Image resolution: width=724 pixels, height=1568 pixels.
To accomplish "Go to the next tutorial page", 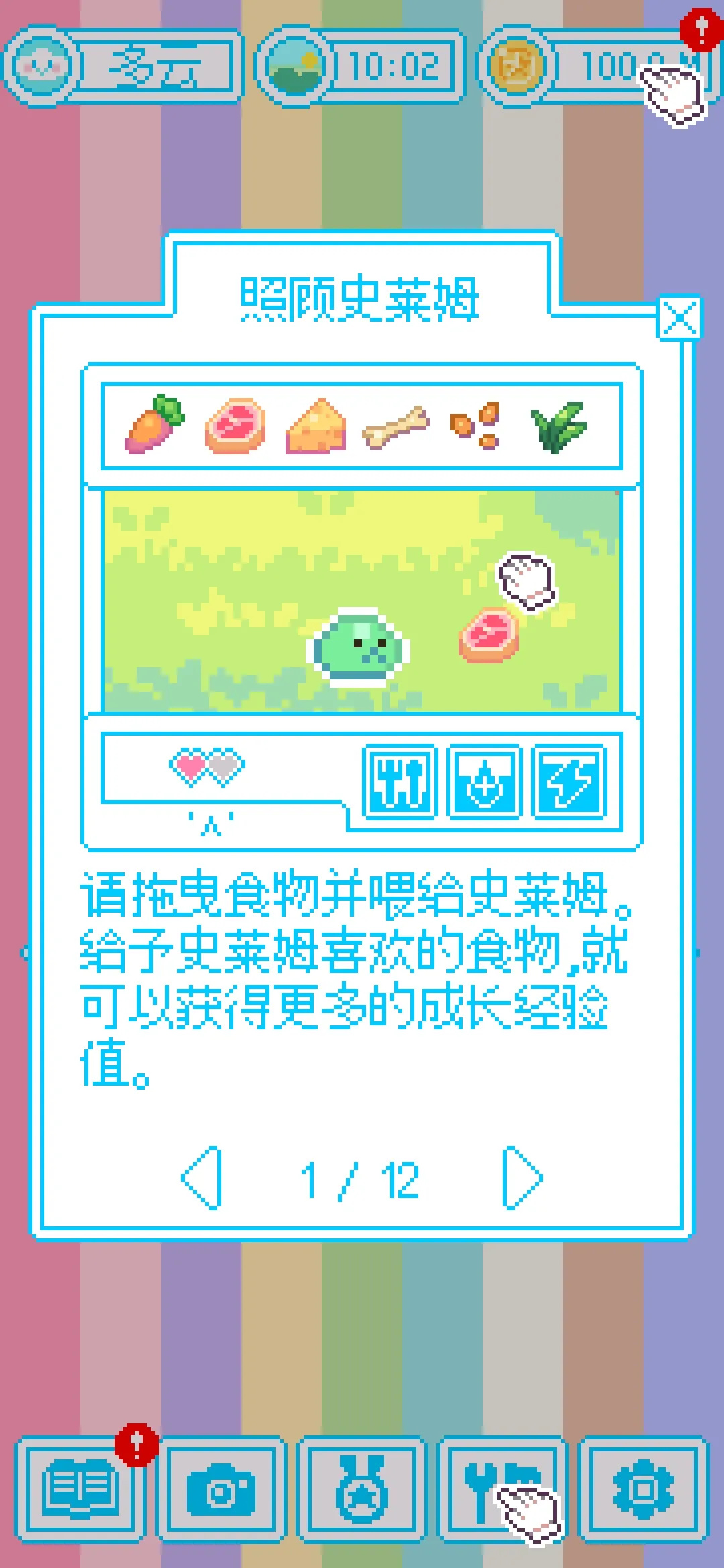I will pos(522,1177).
